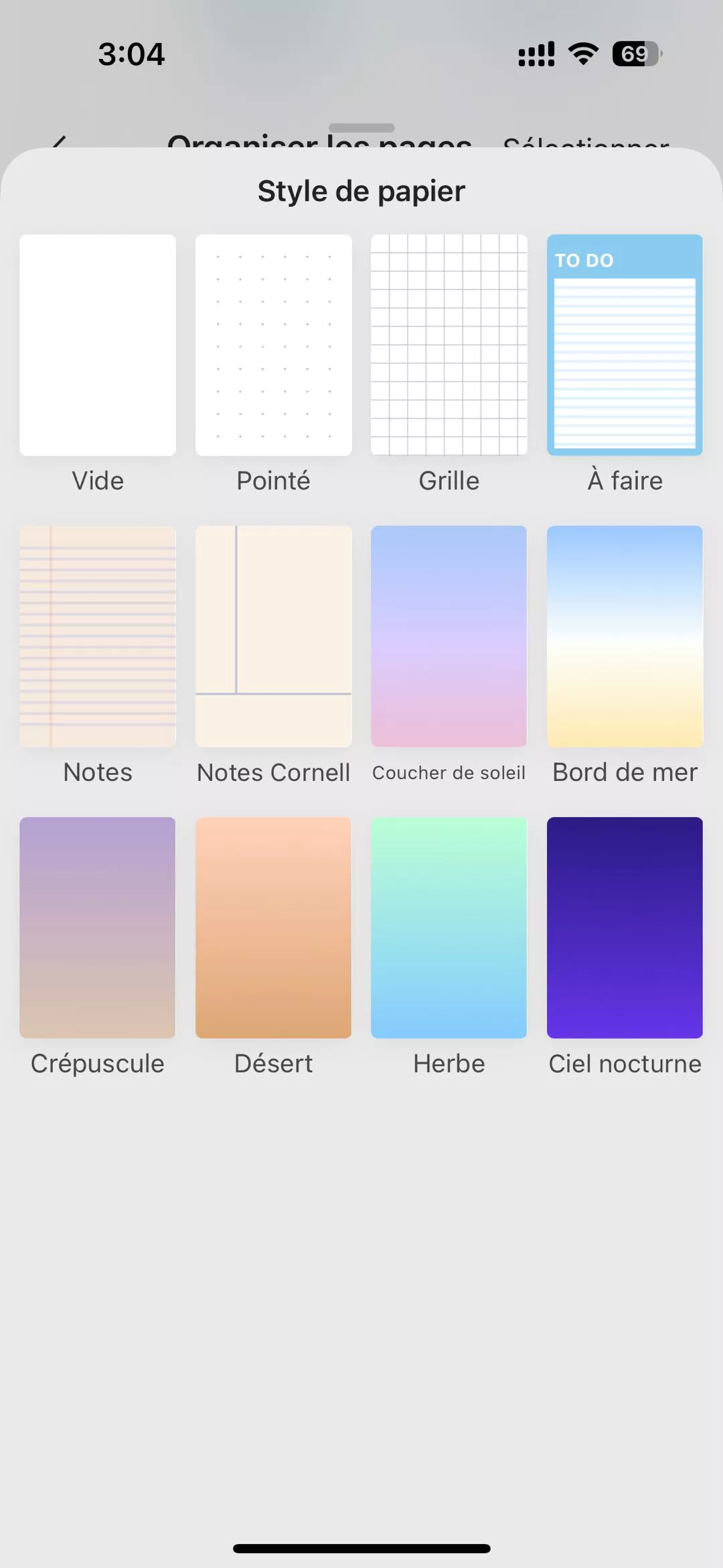Tap the cellular signal bars icon
The height and width of the screenshot is (1568, 723).
pyautogui.click(x=535, y=53)
